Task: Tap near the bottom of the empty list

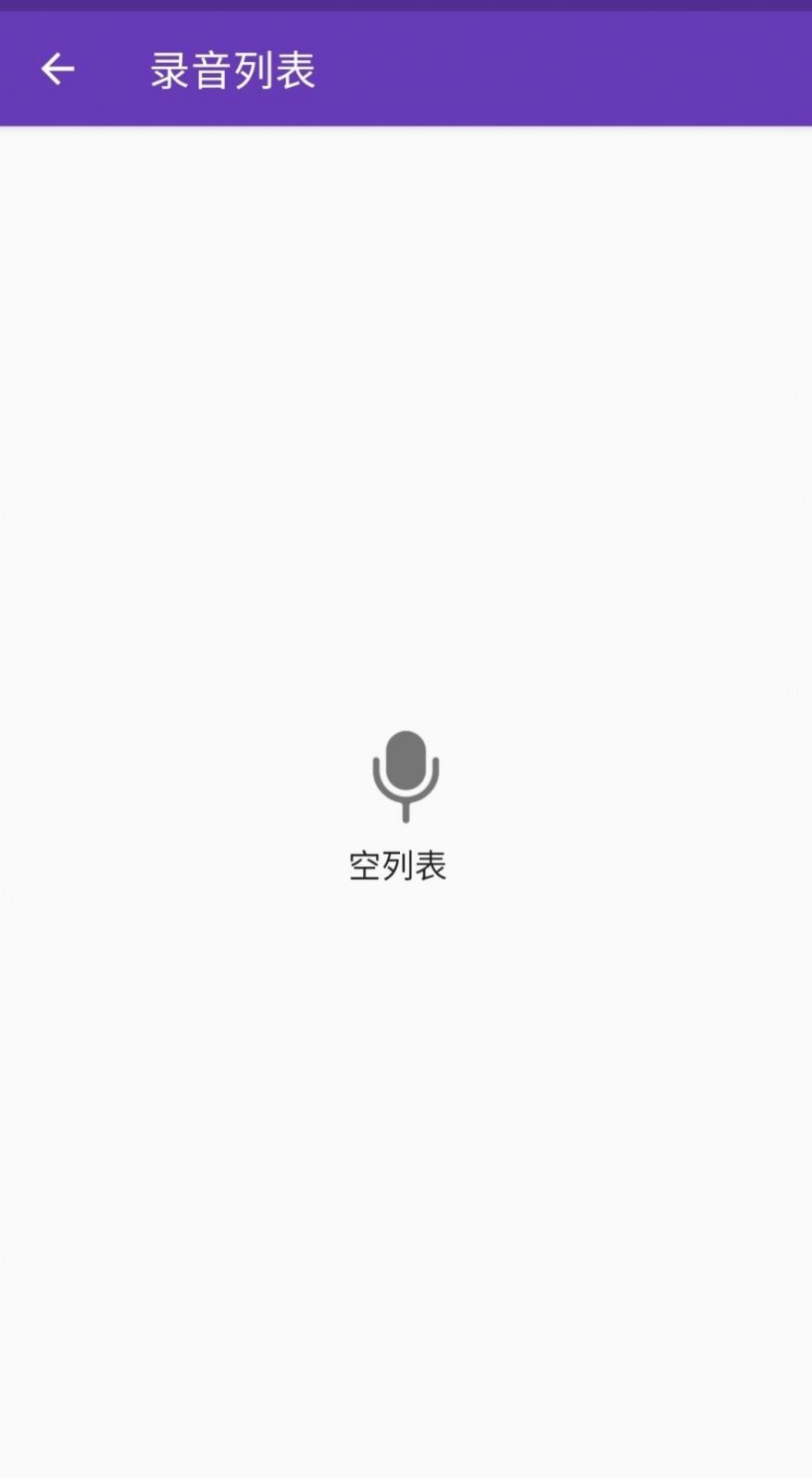Action: coord(406,1296)
